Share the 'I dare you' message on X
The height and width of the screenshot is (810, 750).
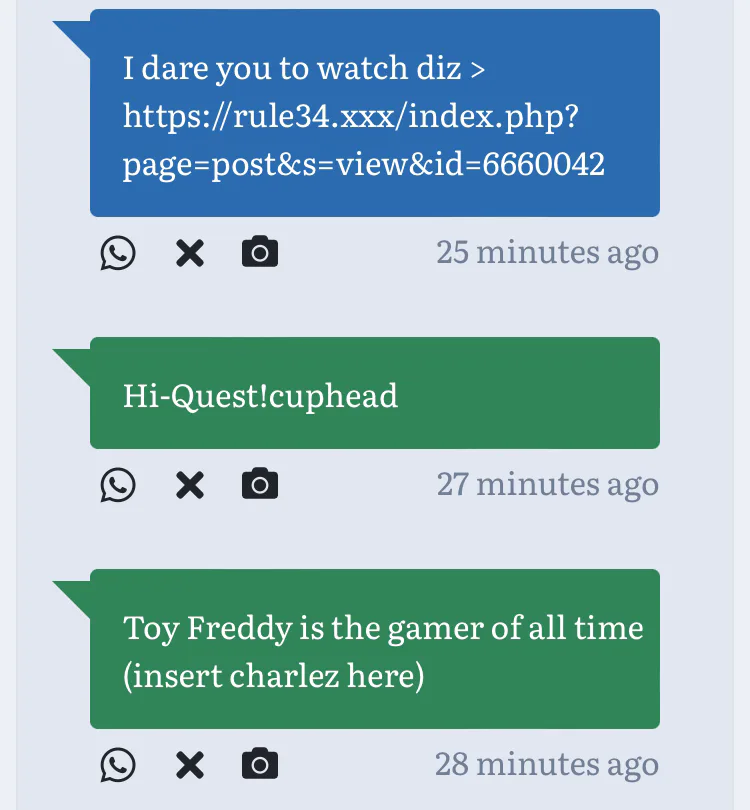(190, 253)
